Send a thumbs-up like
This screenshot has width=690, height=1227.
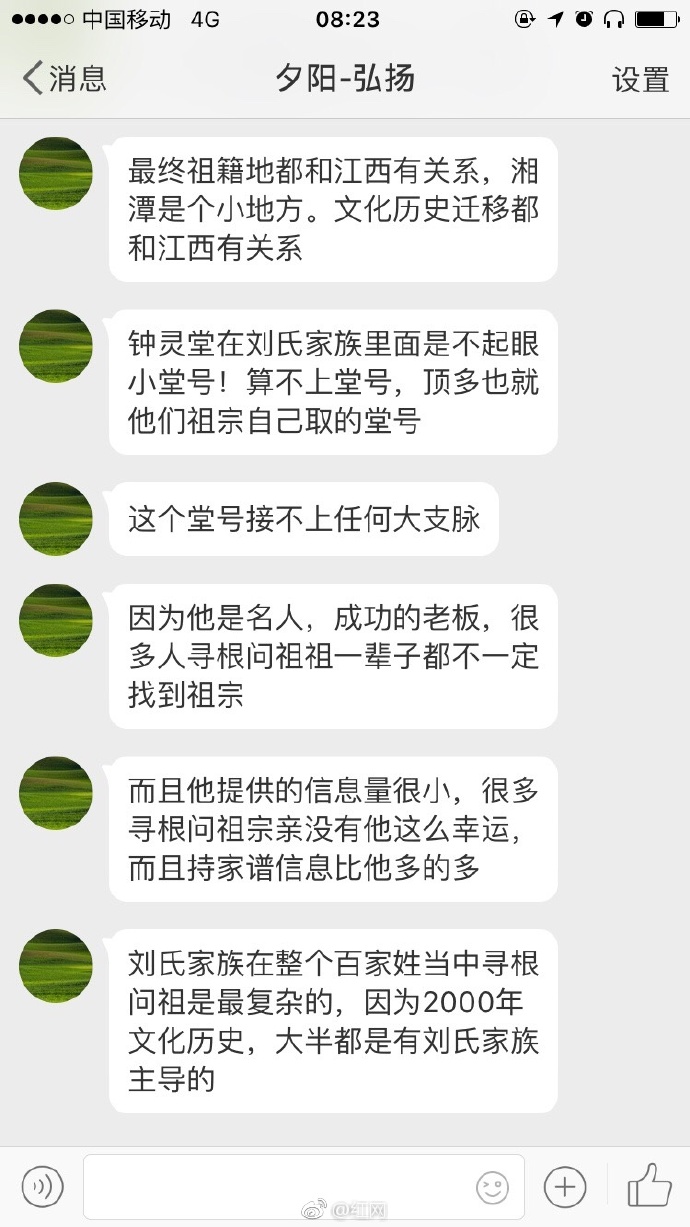click(649, 1185)
